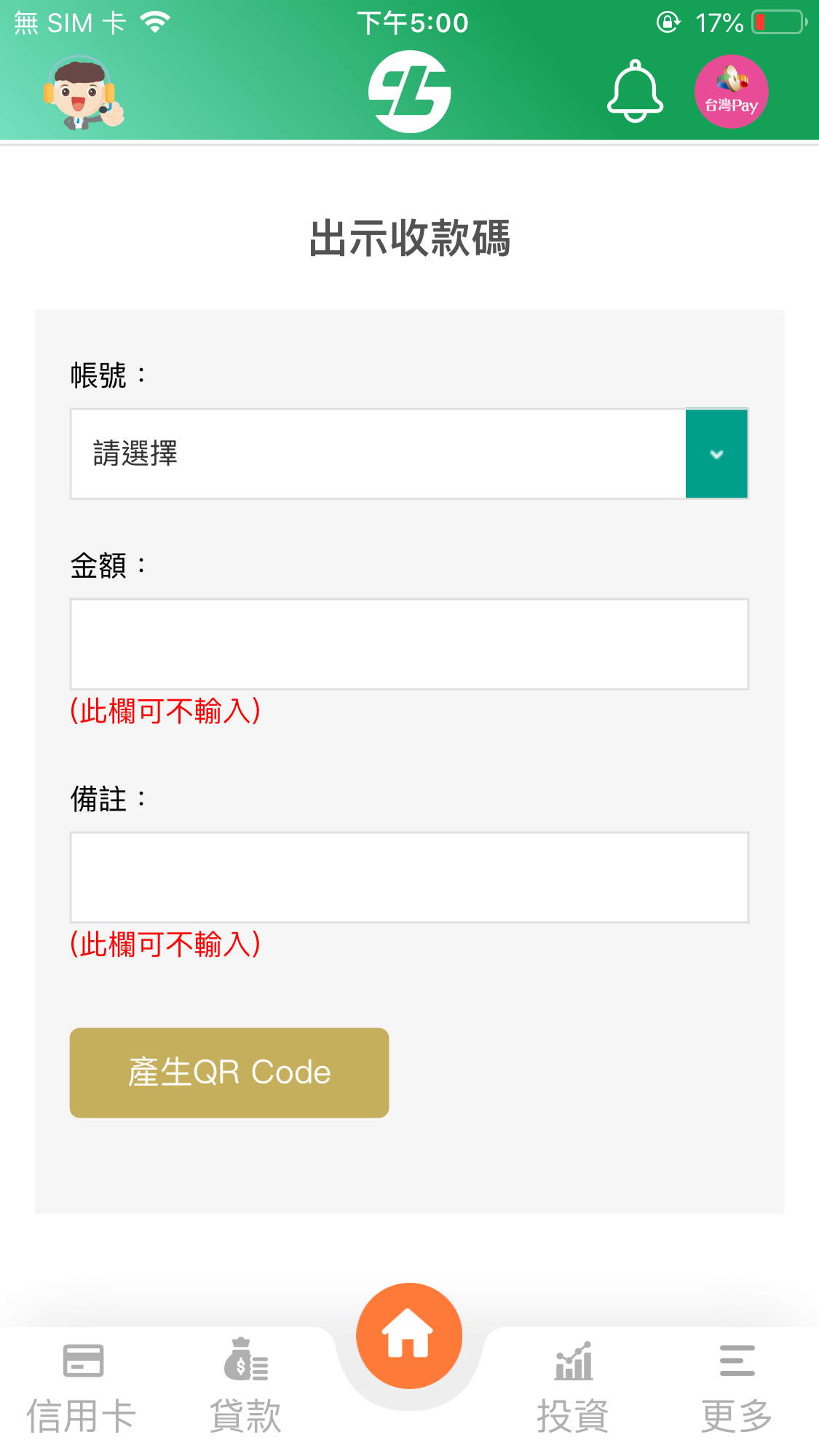This screenshot has width=819, height=1456.
Task: Open the notifications bell
Action: [635, 92]
